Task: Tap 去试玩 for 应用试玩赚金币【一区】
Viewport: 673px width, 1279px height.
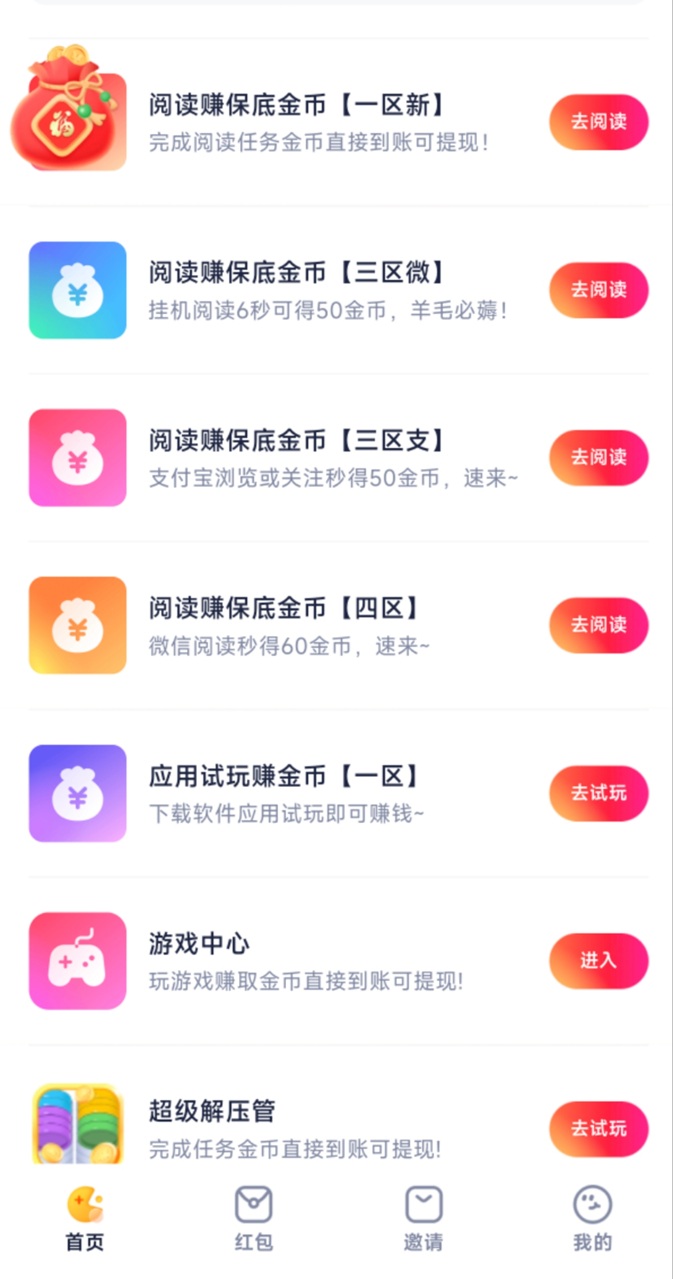Action: point(598,793)
